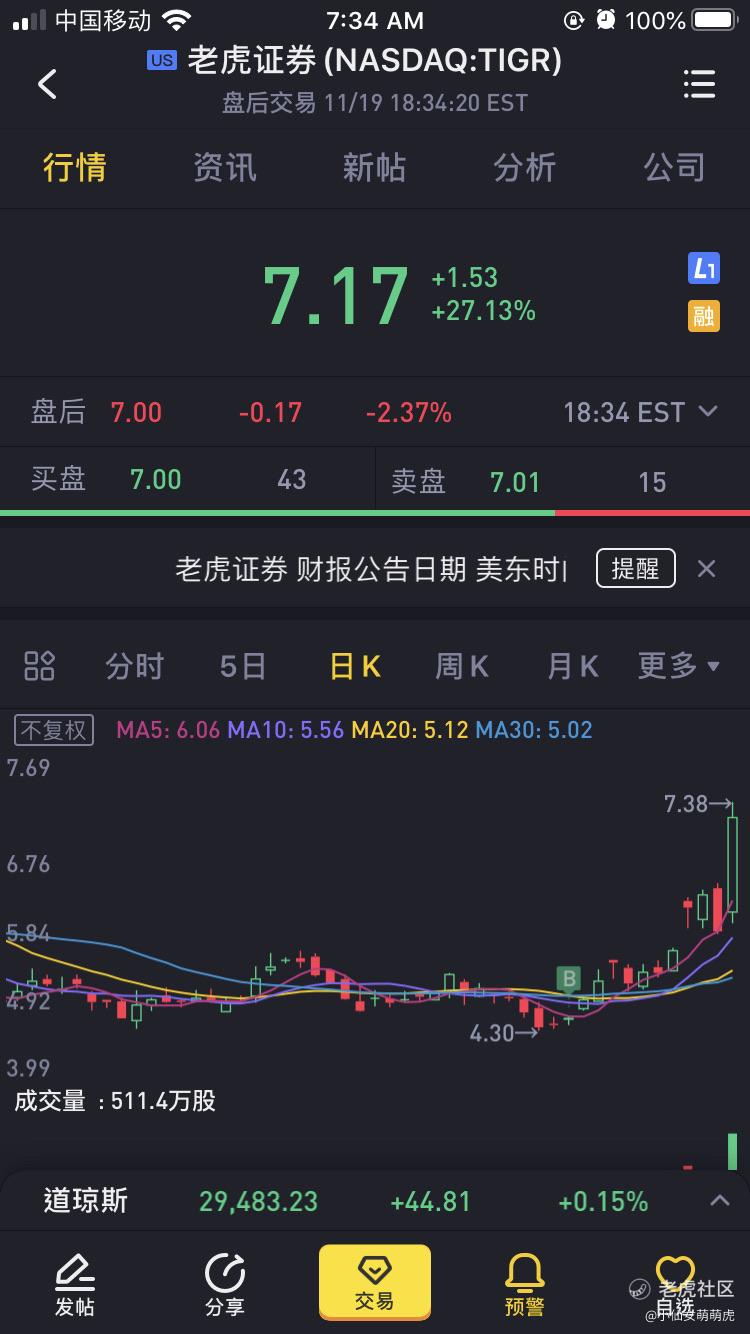Show the 5日 chart
Image resolution: width=750 pixels, height=1334 pixels.
point(243,666)
